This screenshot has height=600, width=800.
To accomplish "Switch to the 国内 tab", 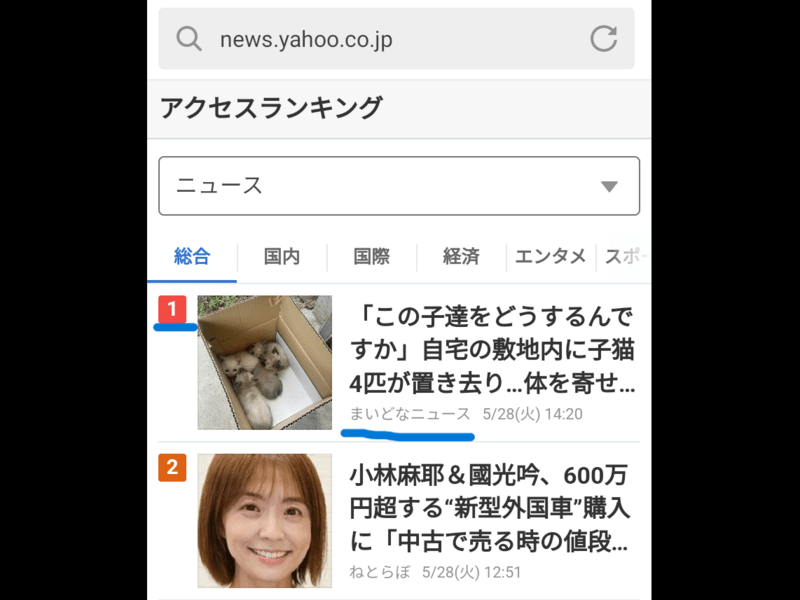I will click(282, 257).
